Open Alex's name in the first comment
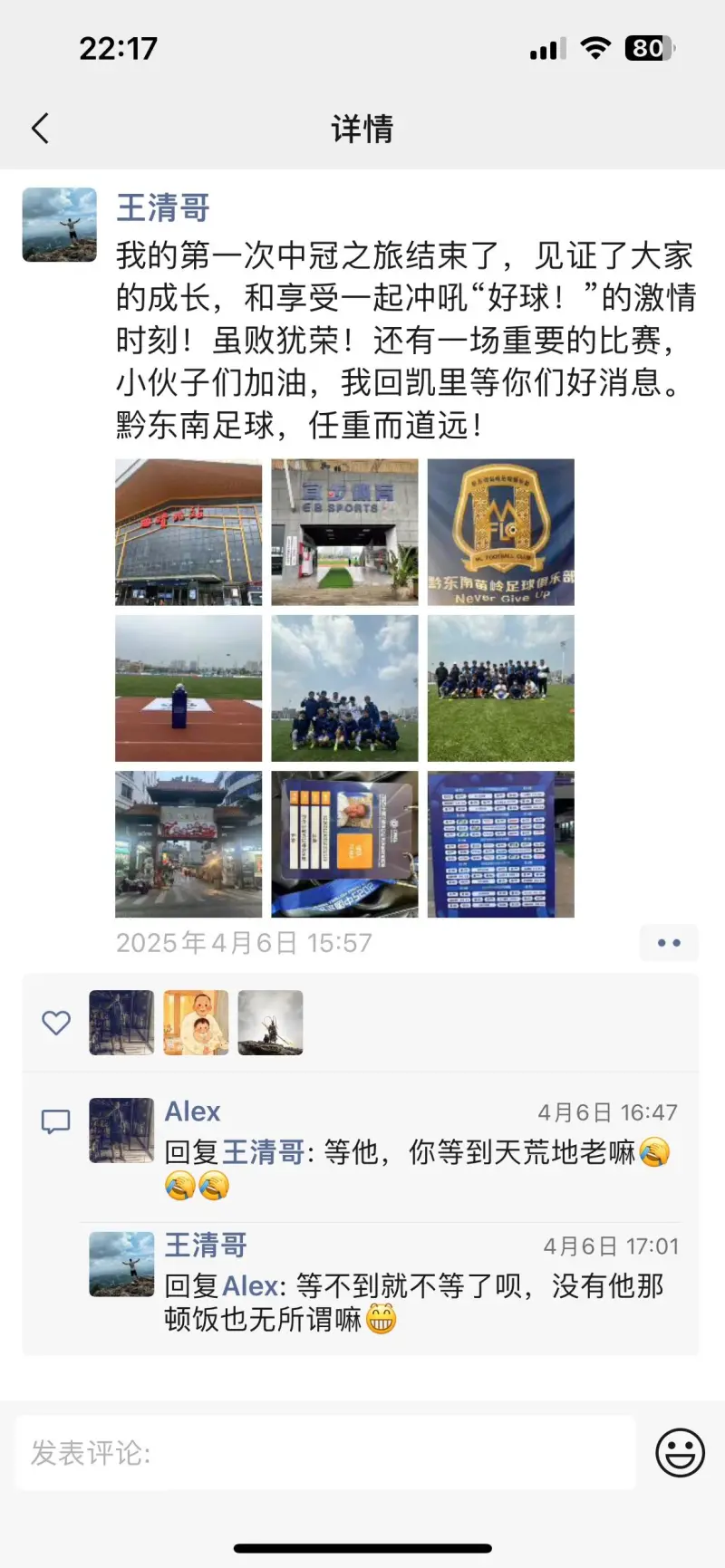Viewport: 725px width, 1568px height. (192, 1111)
